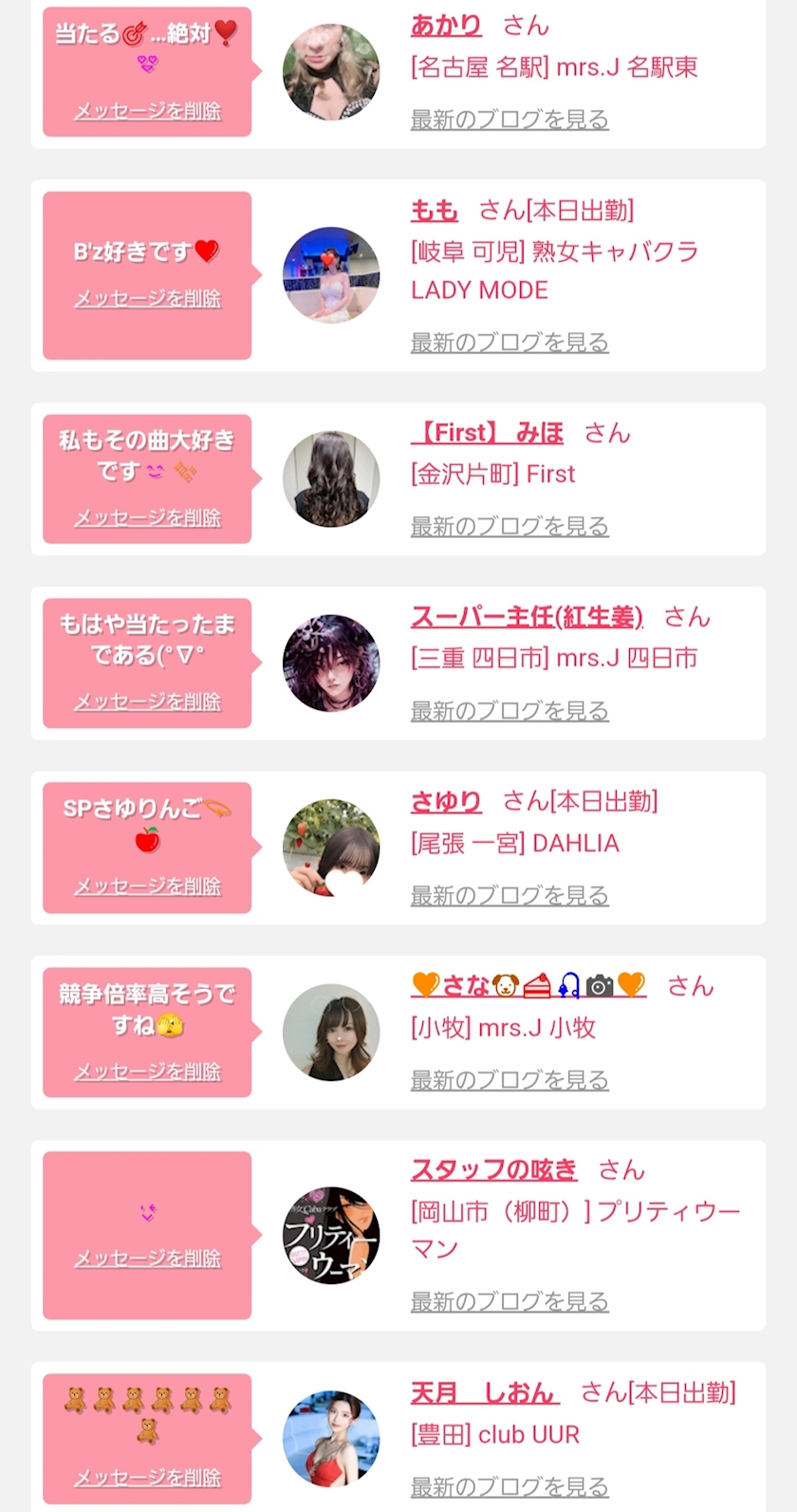View スタッフの呟き's latest blog
This screenshot has height=1512, width=797.
tap(510, 1301)
